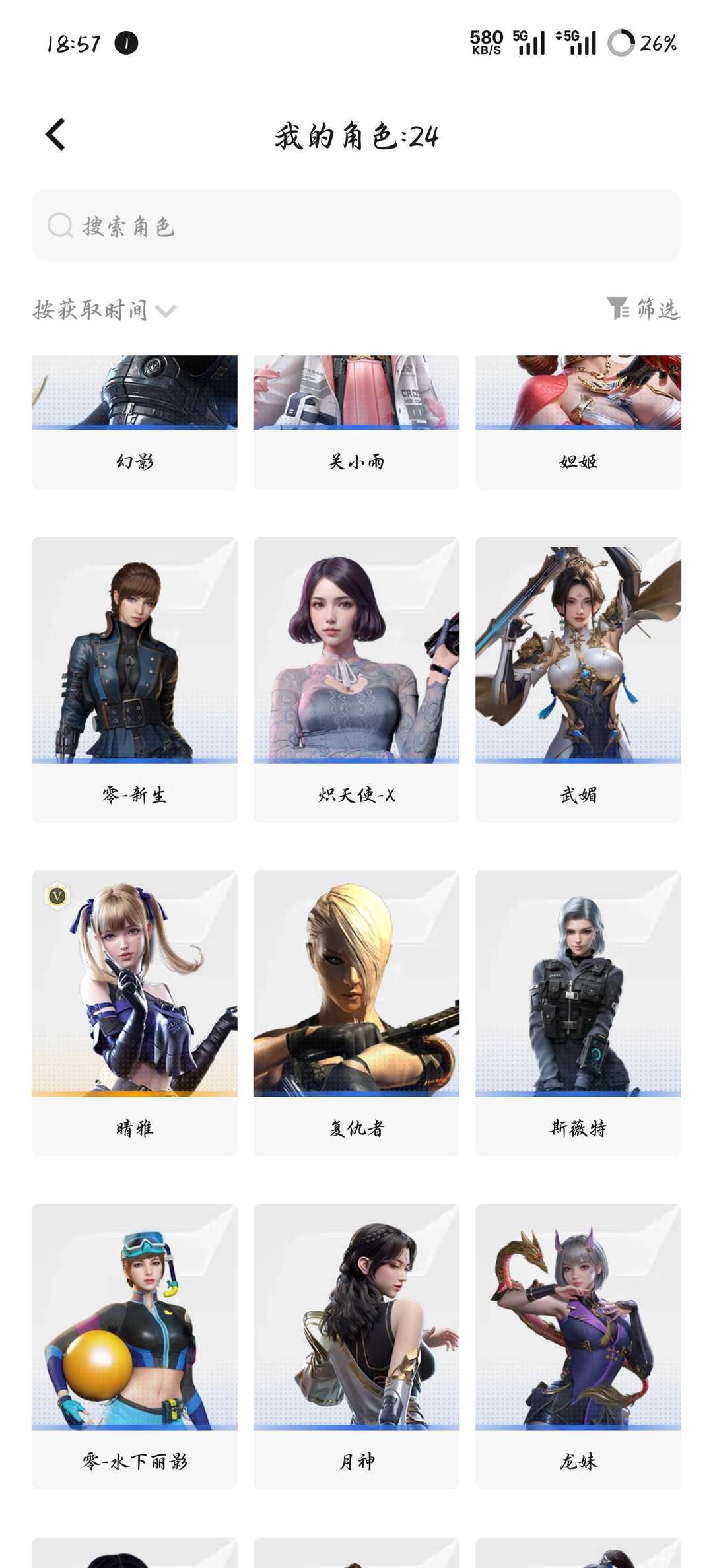Viewport: 713px width, 1568px height.
Task: Go back using the back arrow
Action: [x=56, y=135]
